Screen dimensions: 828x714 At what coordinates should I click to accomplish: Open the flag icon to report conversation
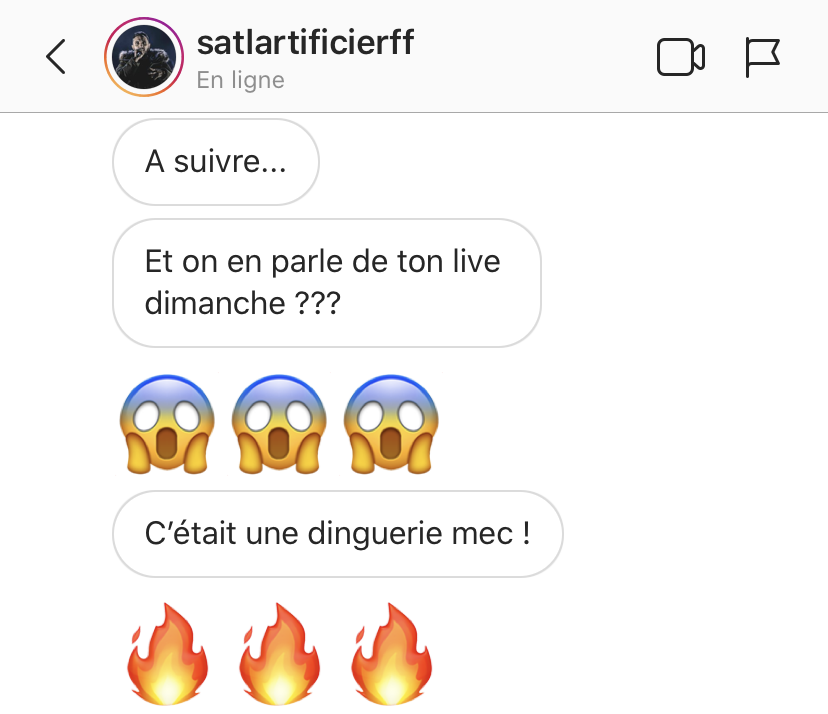tap(762, 57)
